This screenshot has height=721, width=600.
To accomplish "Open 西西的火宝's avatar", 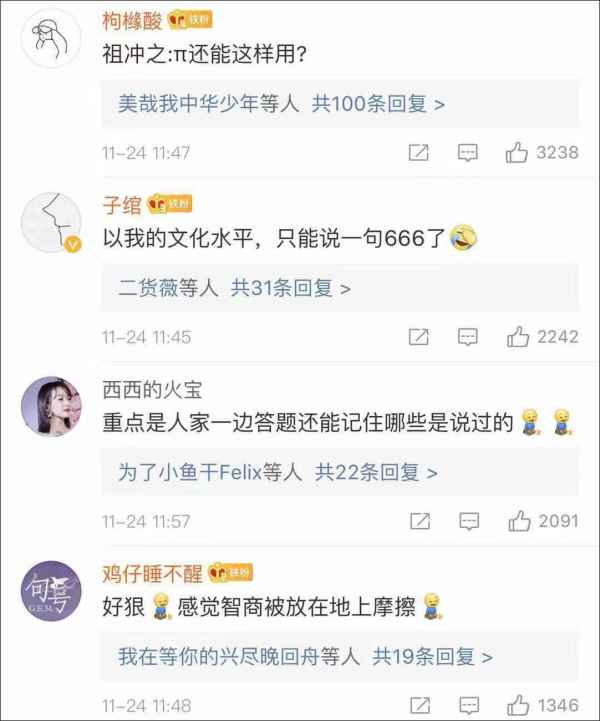I will click(x=50, y=407).
